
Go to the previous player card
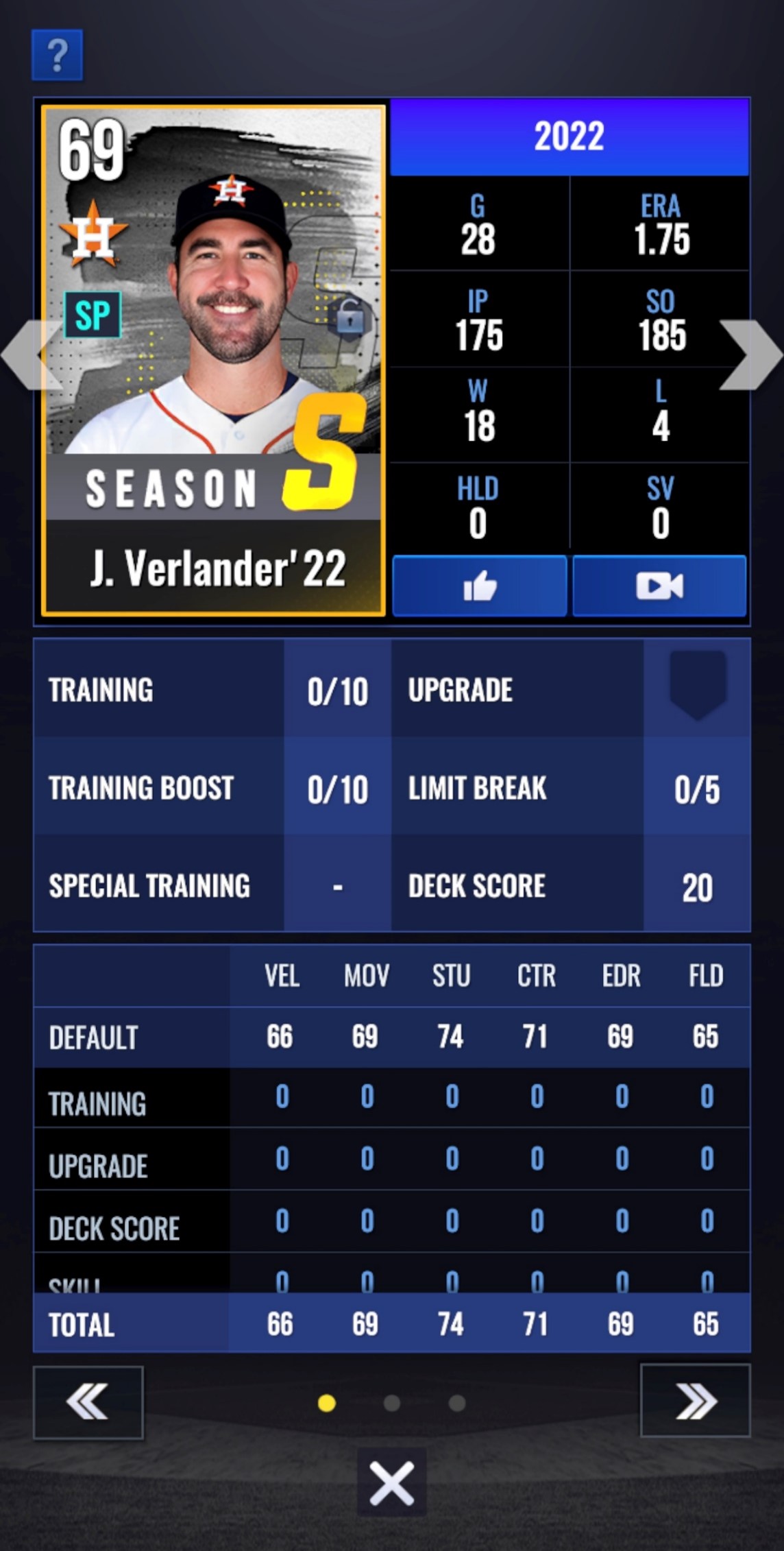point(29,355)
